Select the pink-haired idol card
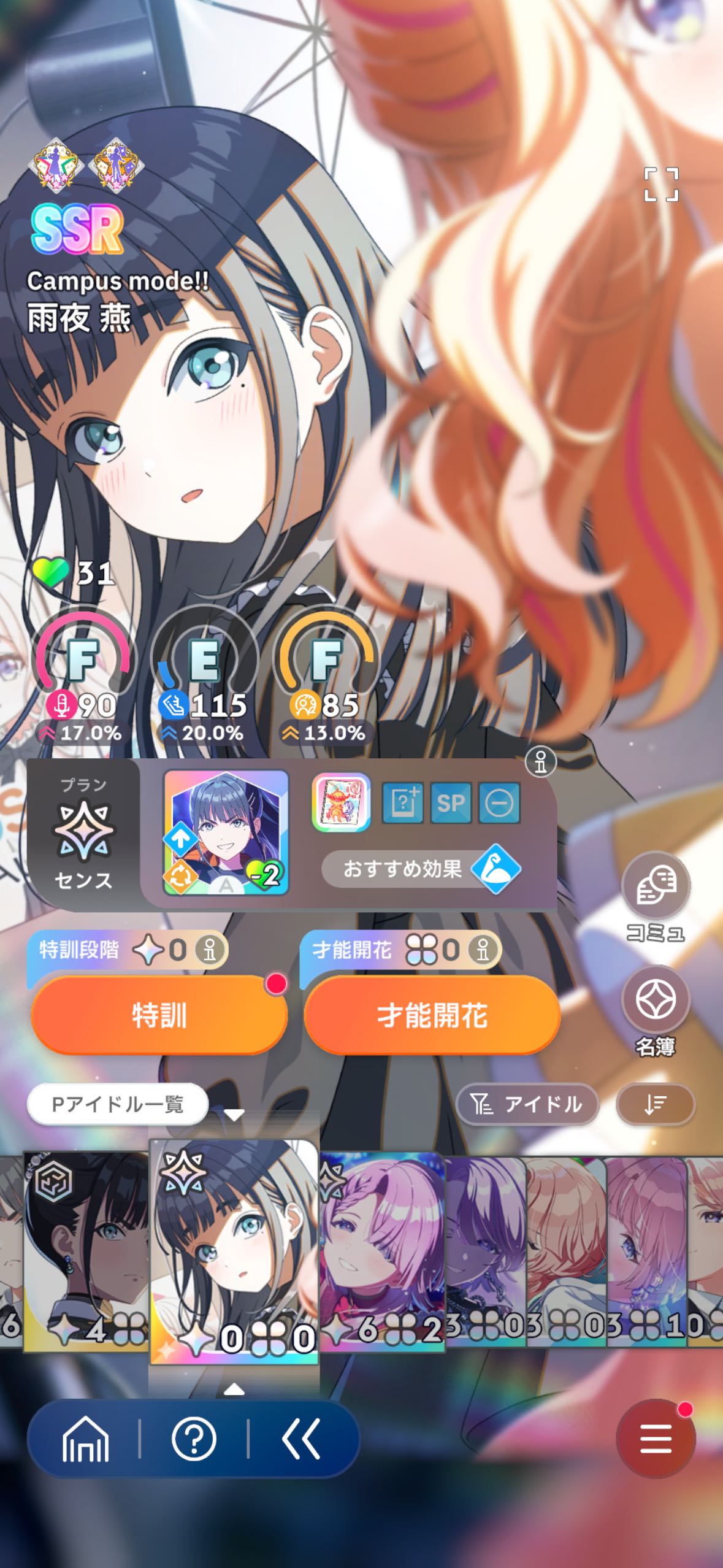Image resolution: width=723 pixels, height=1568 pixels. click(x=381, y=1251)
